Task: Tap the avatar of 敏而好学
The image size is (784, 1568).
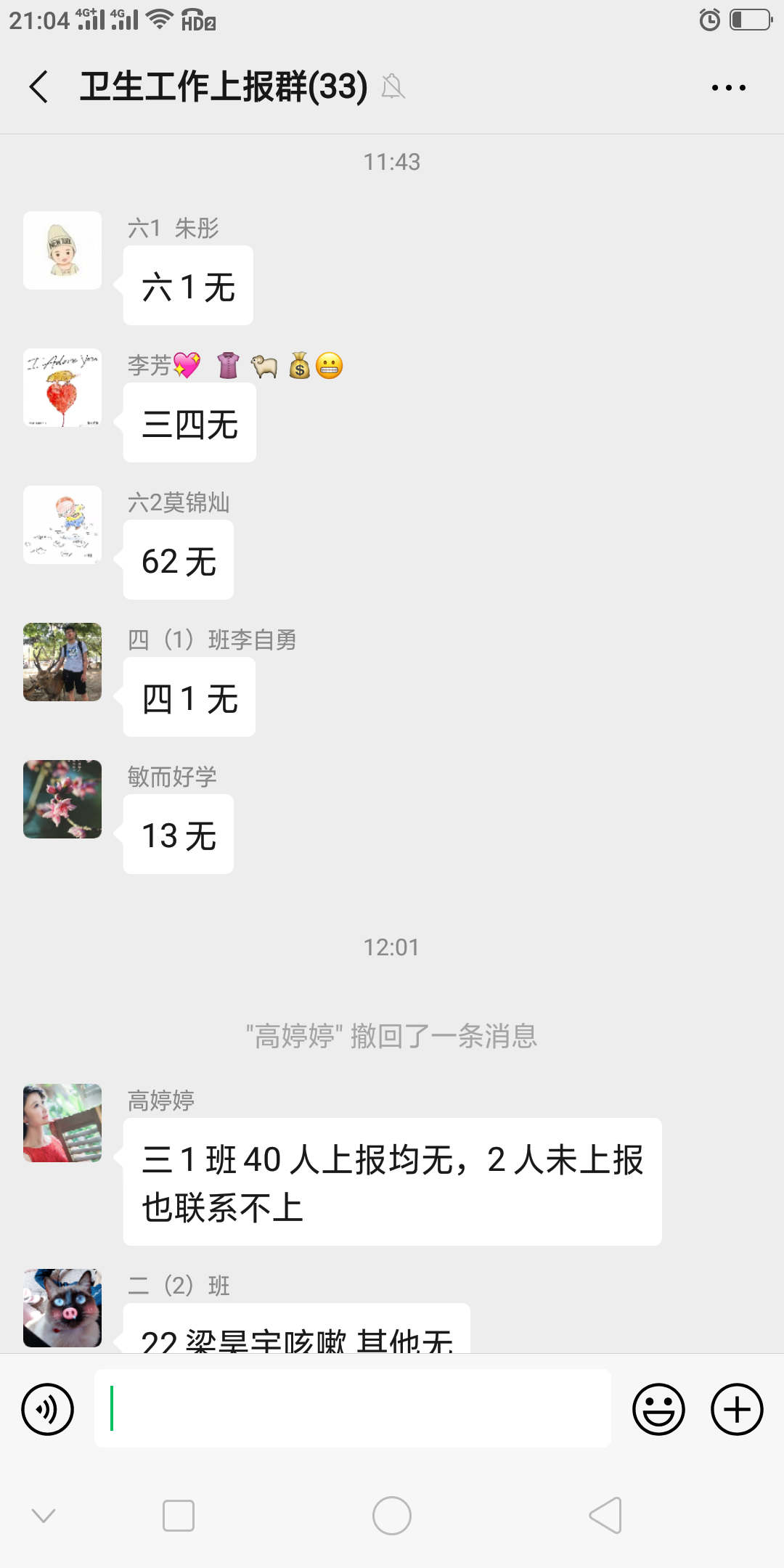Action: pyautogui.click(x=62, y=799)
